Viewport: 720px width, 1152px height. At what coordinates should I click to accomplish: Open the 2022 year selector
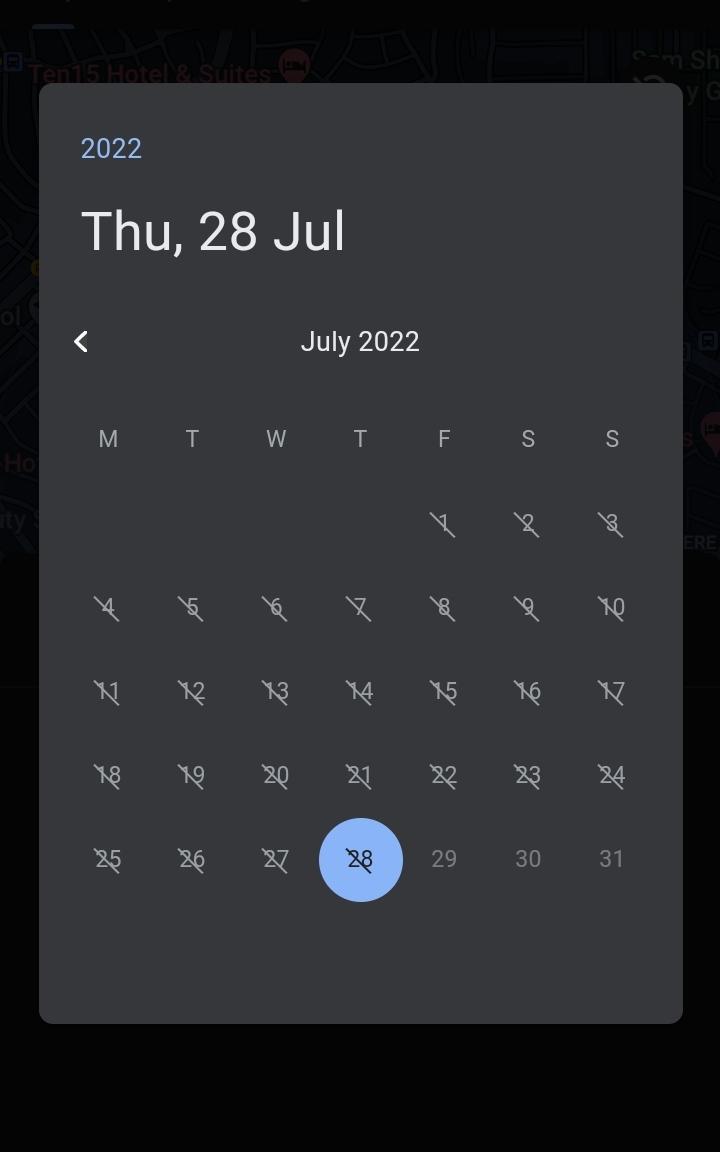111,149
